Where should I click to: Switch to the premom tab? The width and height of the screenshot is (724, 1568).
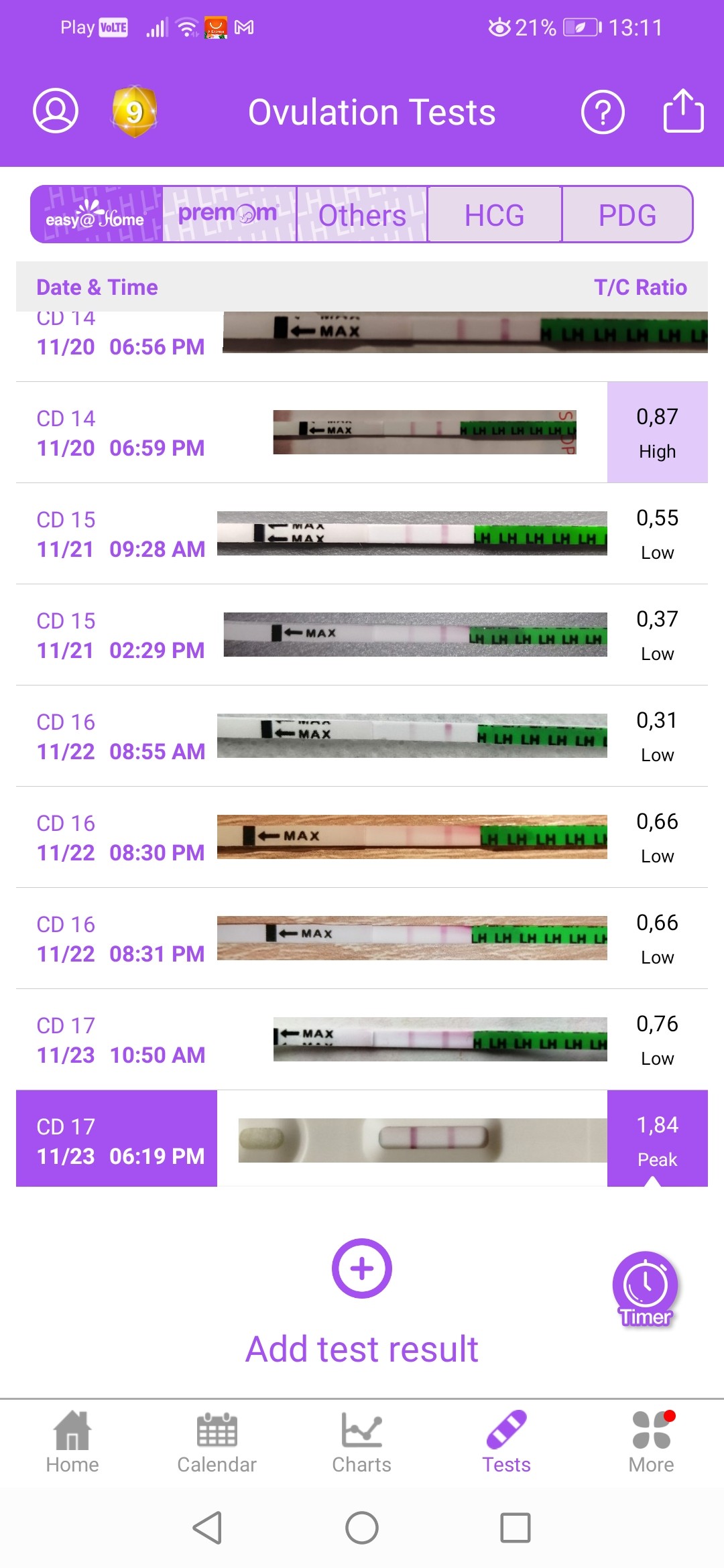coord(229,214)
